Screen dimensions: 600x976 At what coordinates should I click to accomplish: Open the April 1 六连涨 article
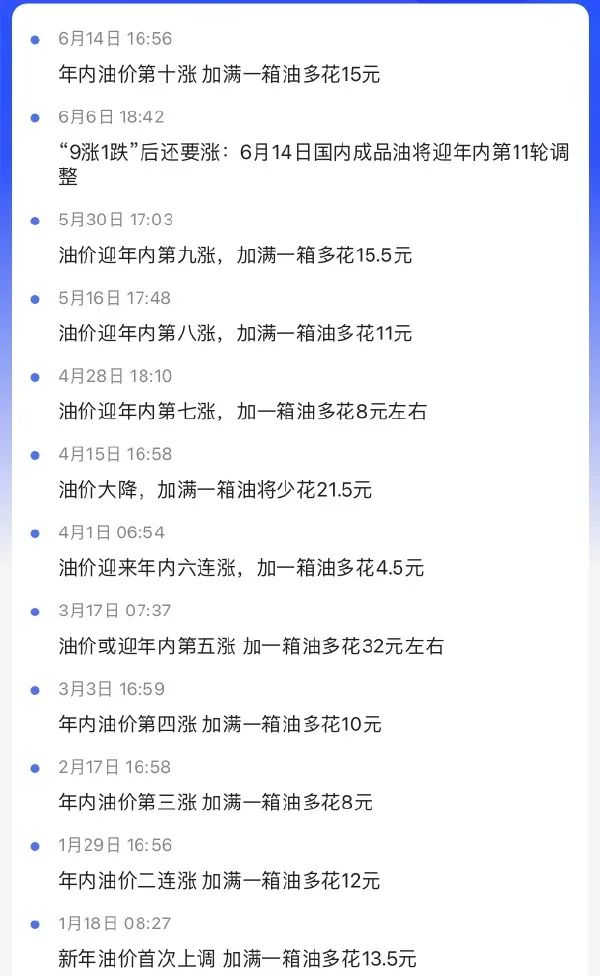coord(241,568)
